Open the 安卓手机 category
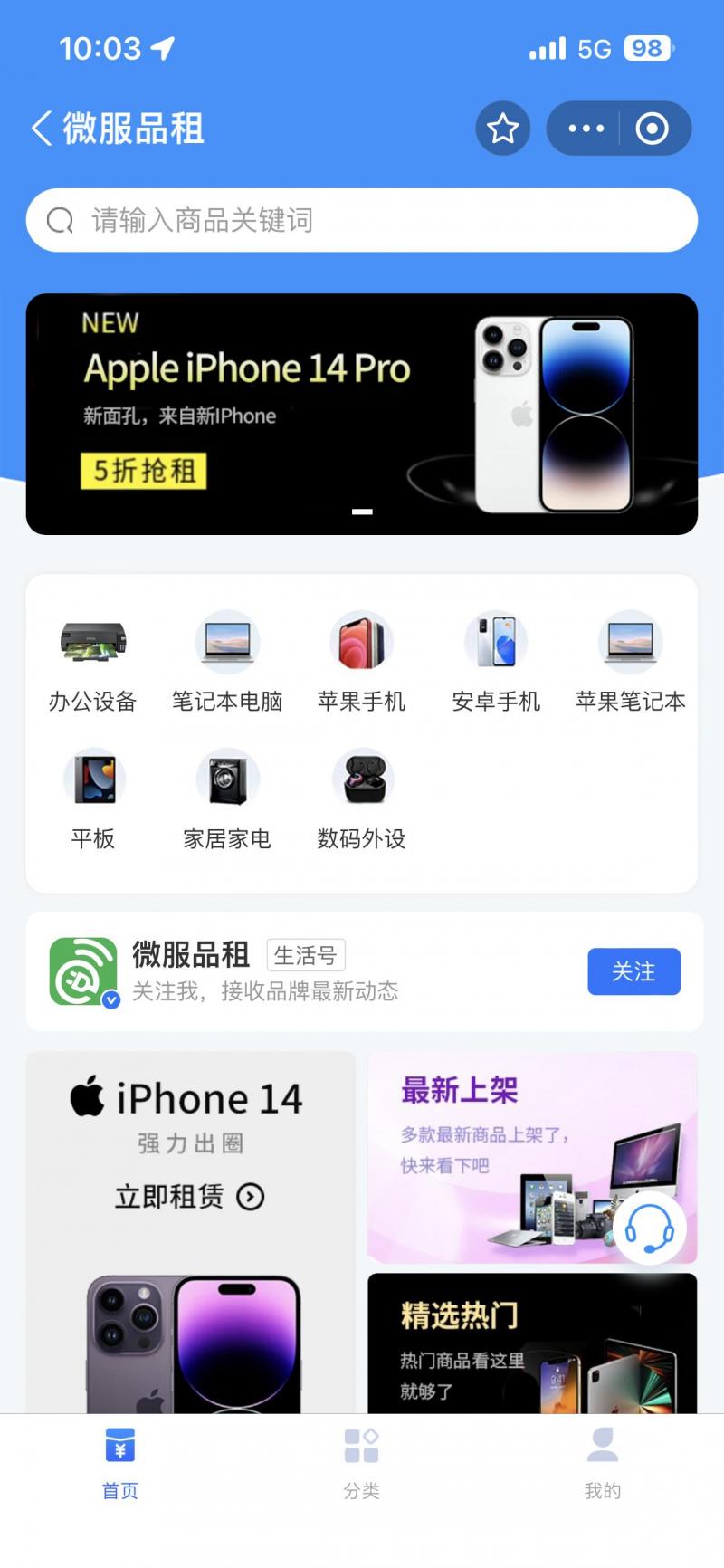Image resolution: width=724 pixels, height=1568 pixels. [495, 661]
